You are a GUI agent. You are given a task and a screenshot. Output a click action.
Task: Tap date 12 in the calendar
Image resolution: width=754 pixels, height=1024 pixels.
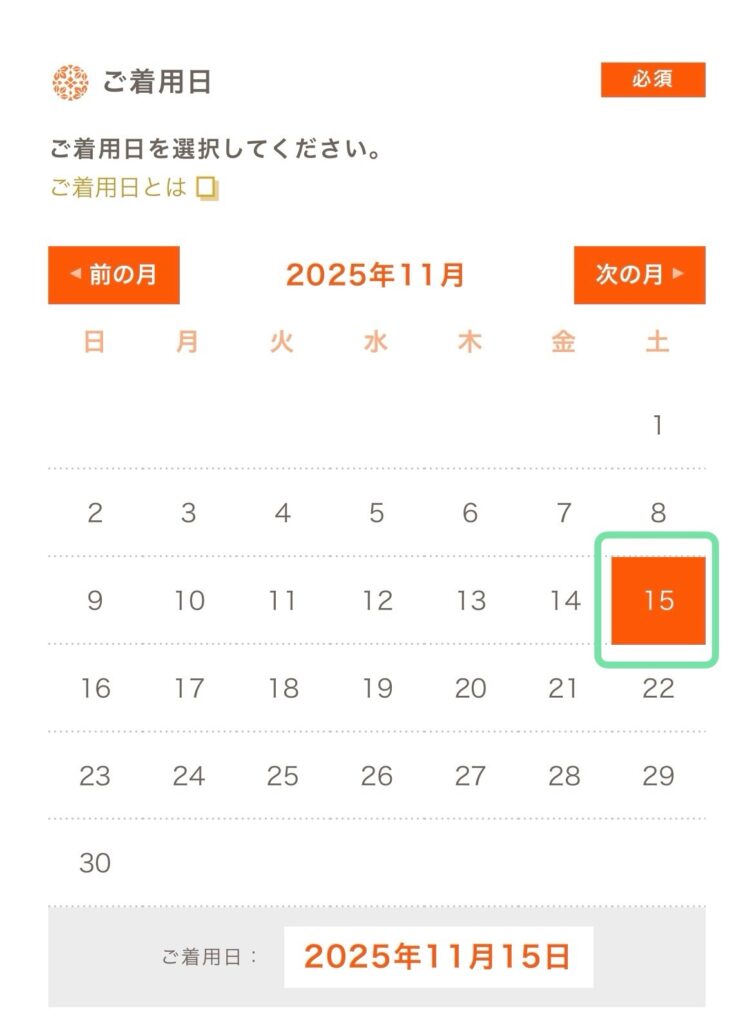(377, 600)
